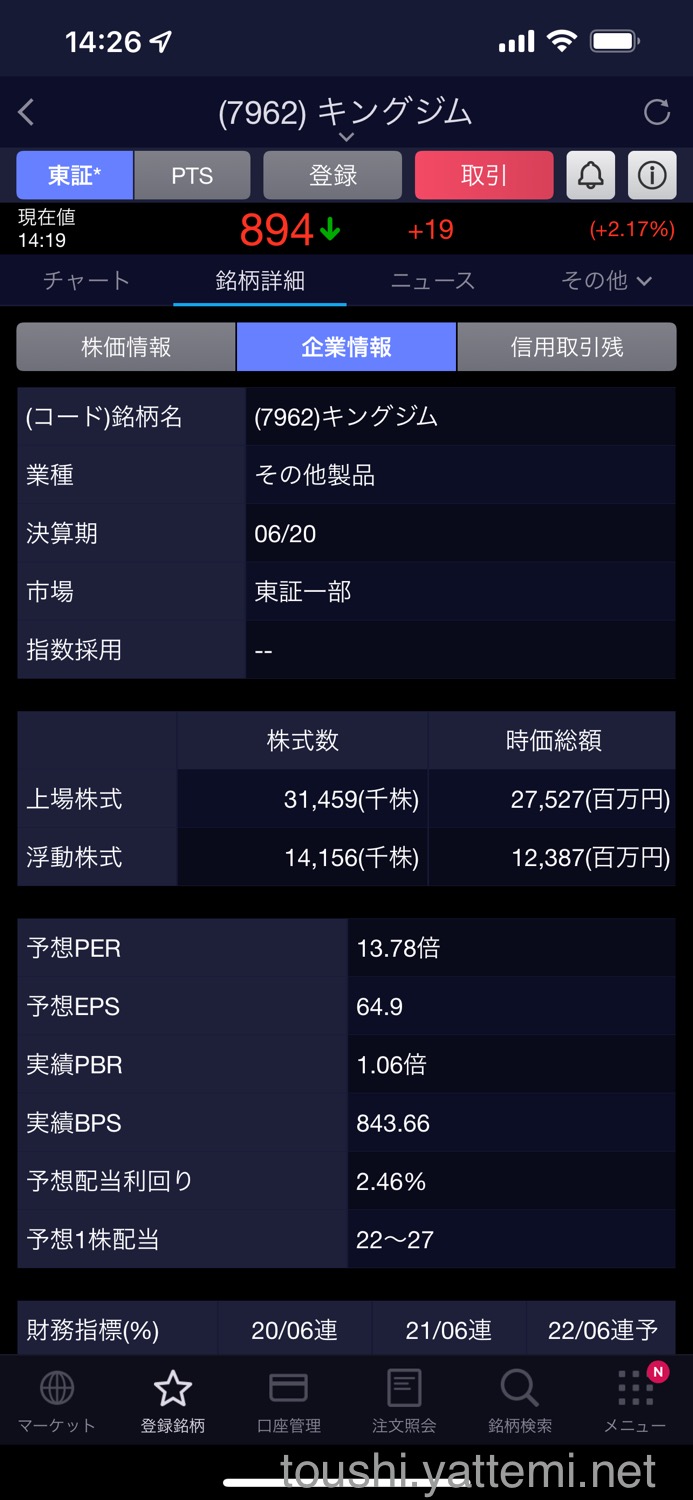Screen dimensions: 693x1500
Task: Switch to the チャート tab
Action: point(86,281)
